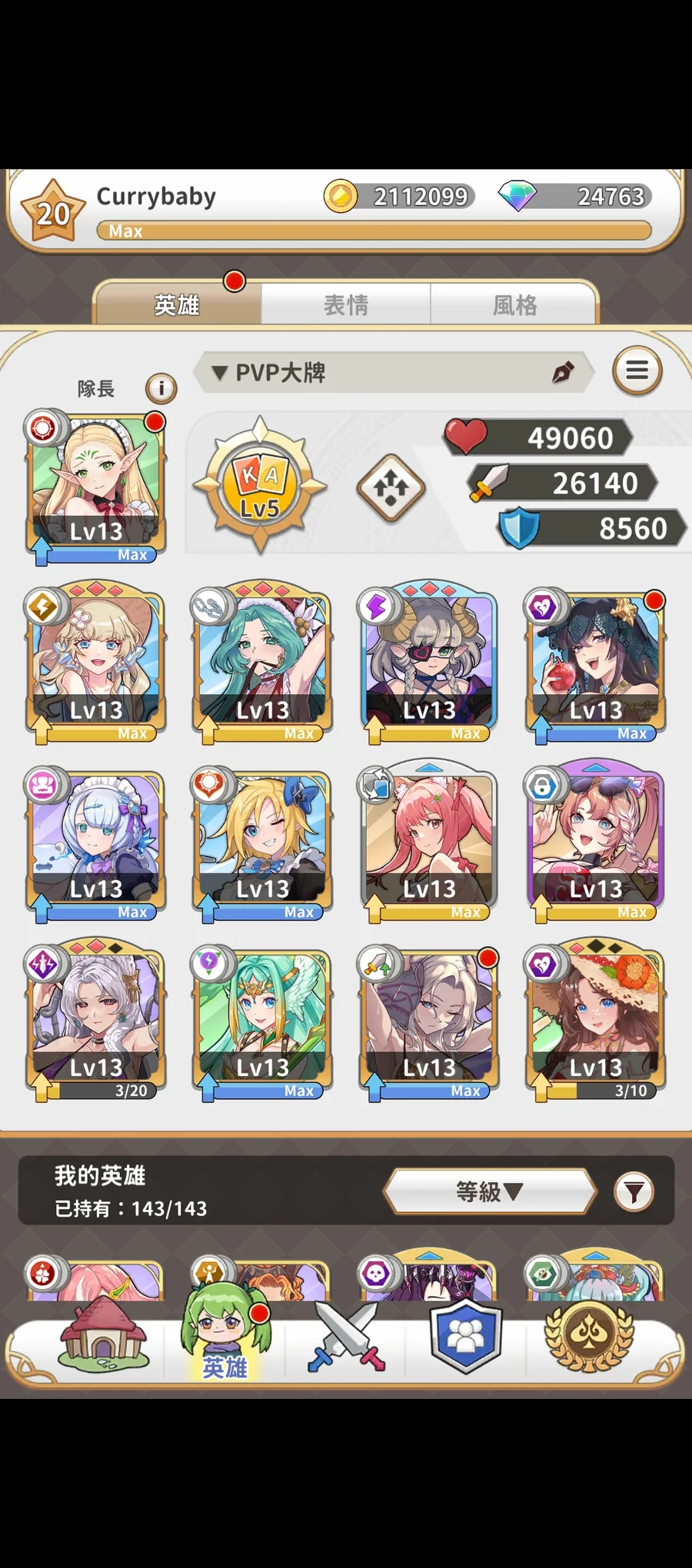The width and height of the screenshot is (692, 1568).
Task: Edit the deck name with the pen icon
Action: tap(564, 373)
